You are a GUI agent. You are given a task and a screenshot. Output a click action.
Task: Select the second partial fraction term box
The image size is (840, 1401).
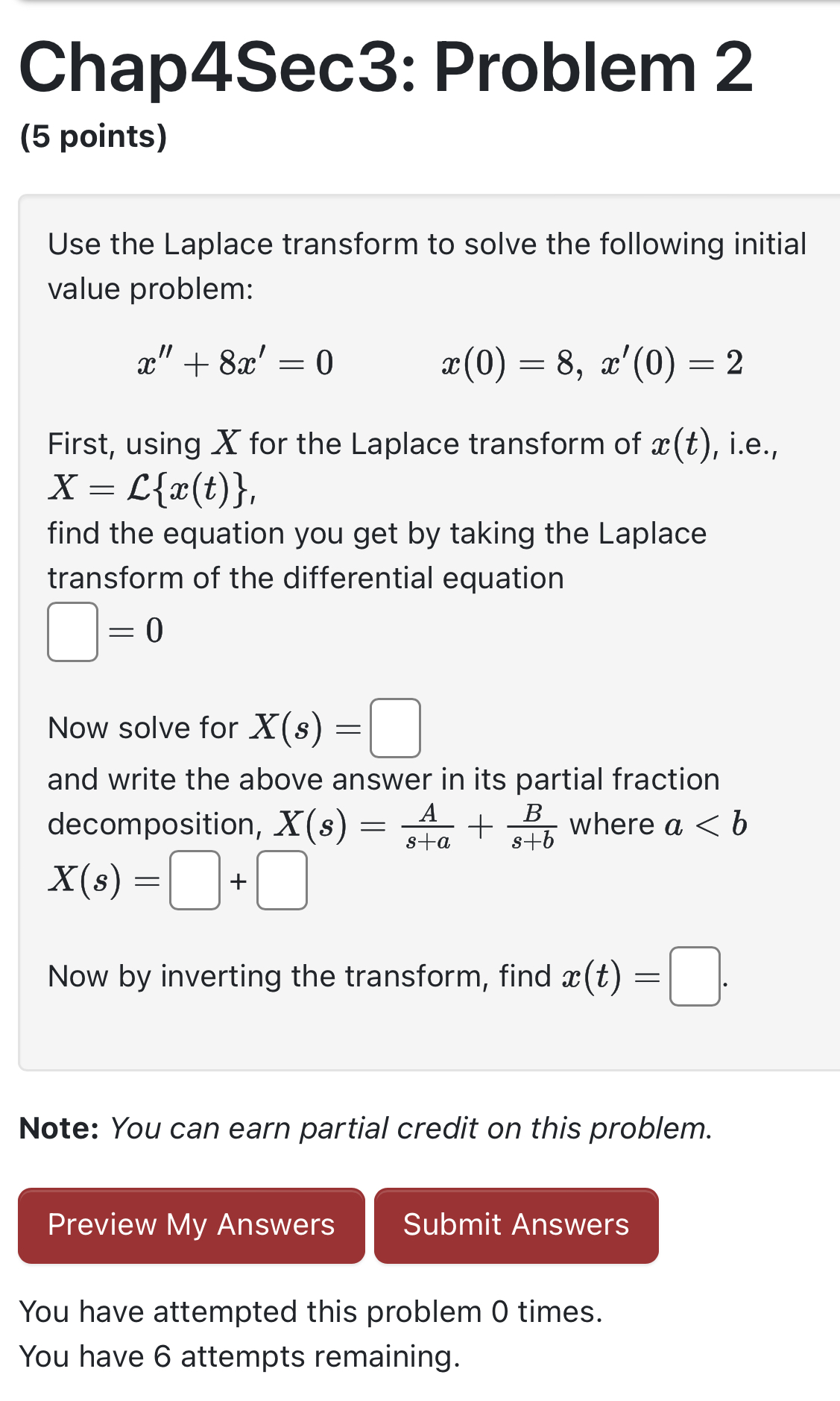click(x=282, y=880)
